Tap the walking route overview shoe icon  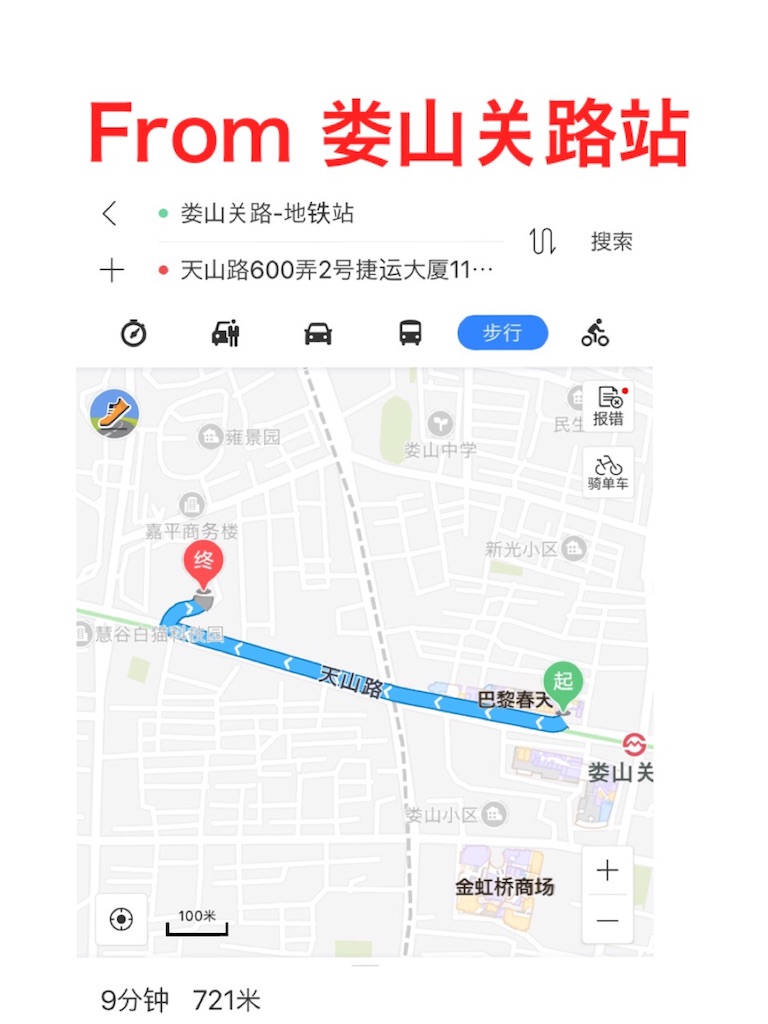115,413
